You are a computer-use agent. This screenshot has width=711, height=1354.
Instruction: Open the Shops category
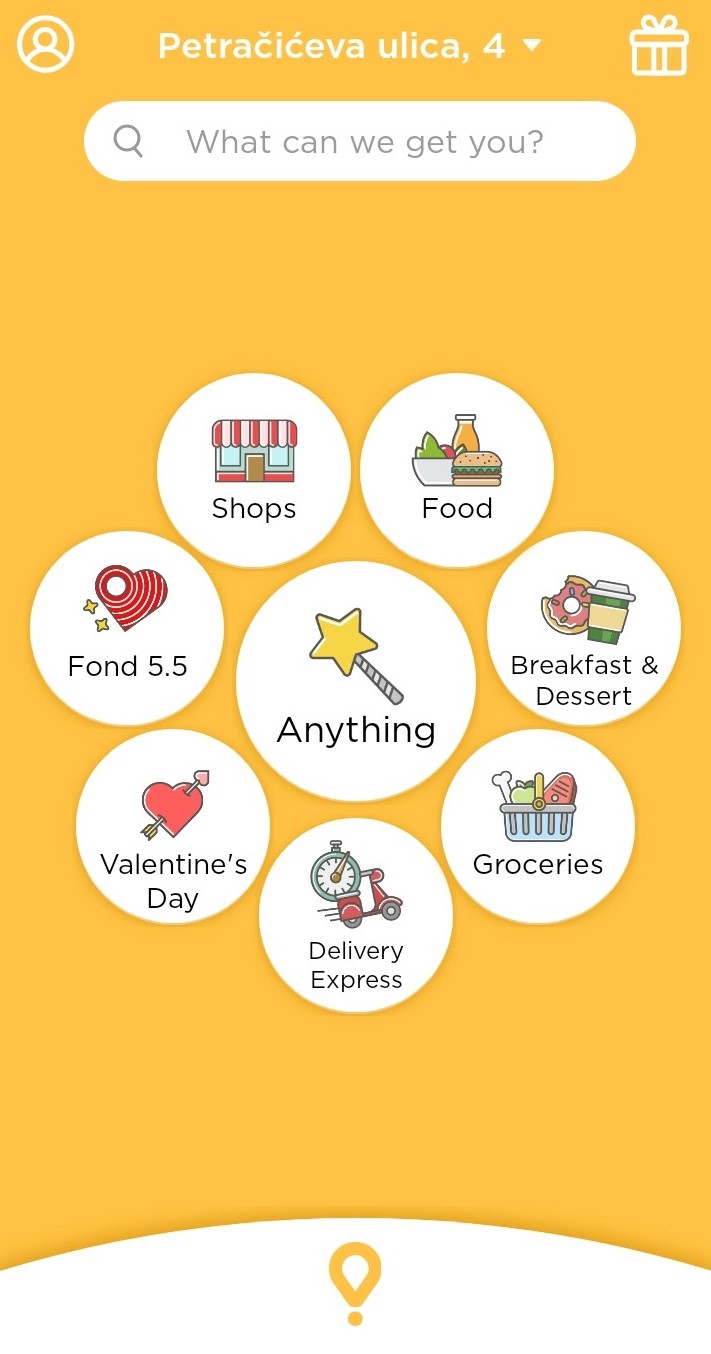pyautogui.click(x=254, y=470)
